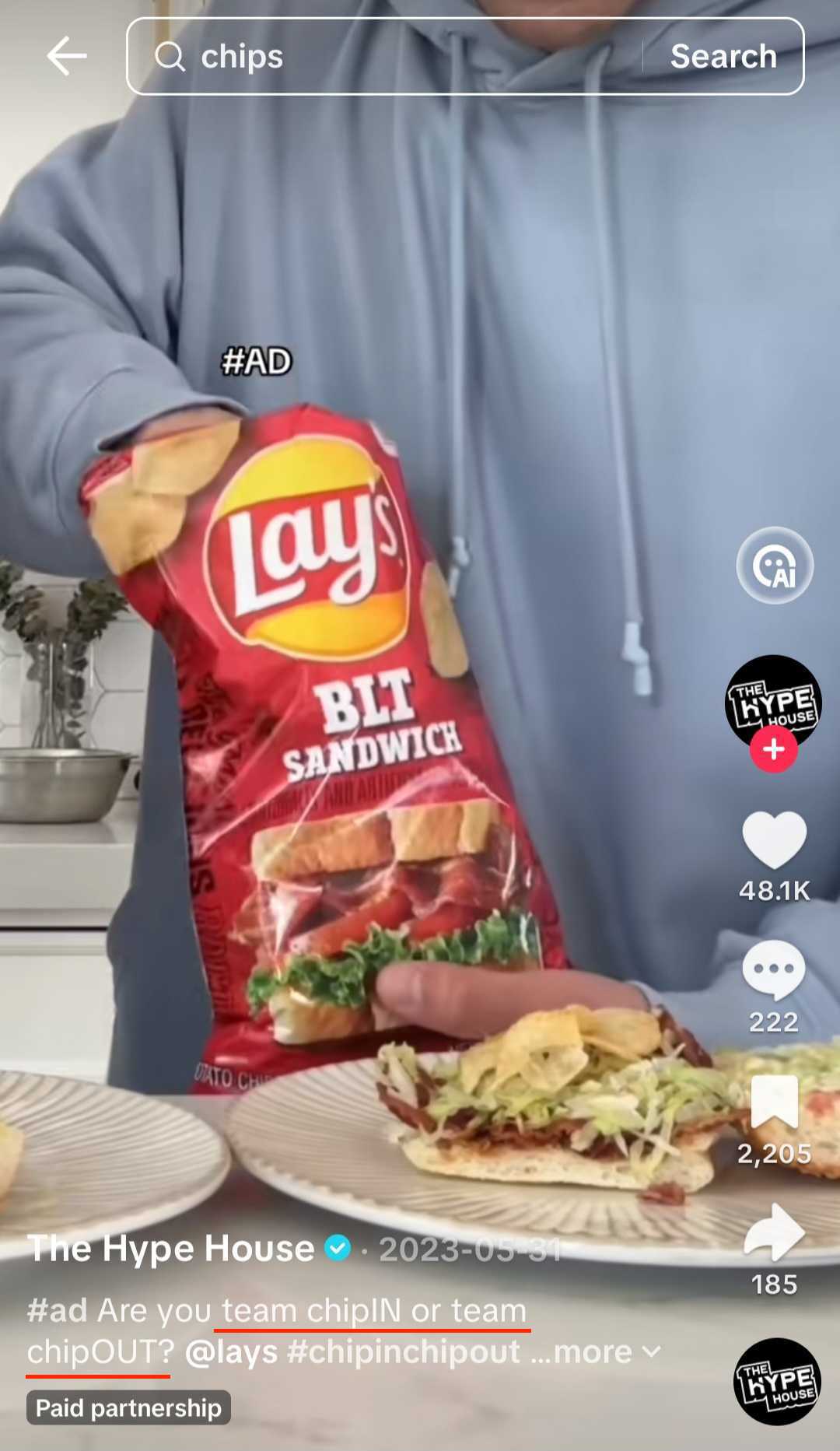Screen dimensions: 840x1451
Task: Open the @lays mention
Action: 231,1351
